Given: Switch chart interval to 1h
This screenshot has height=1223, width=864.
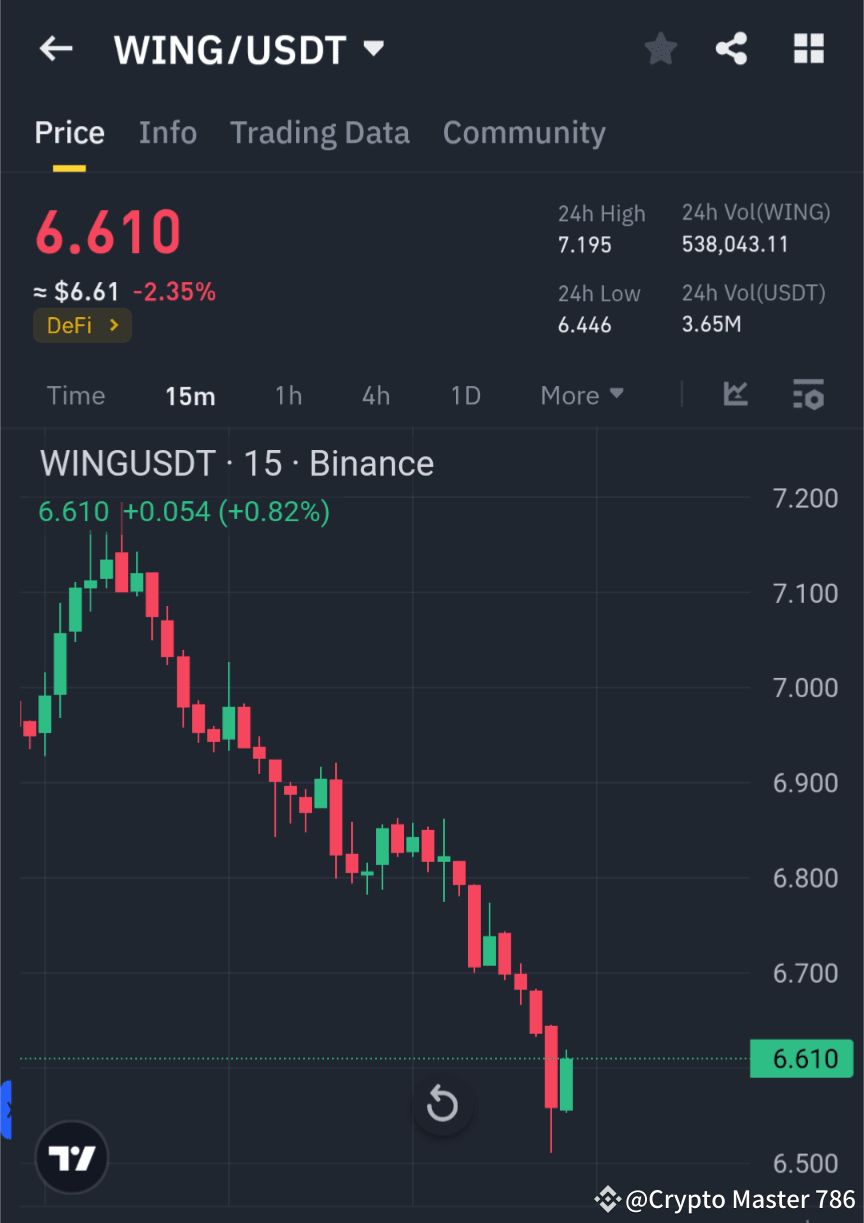Looking at the screenshot, I should click(x=288, y=395).
